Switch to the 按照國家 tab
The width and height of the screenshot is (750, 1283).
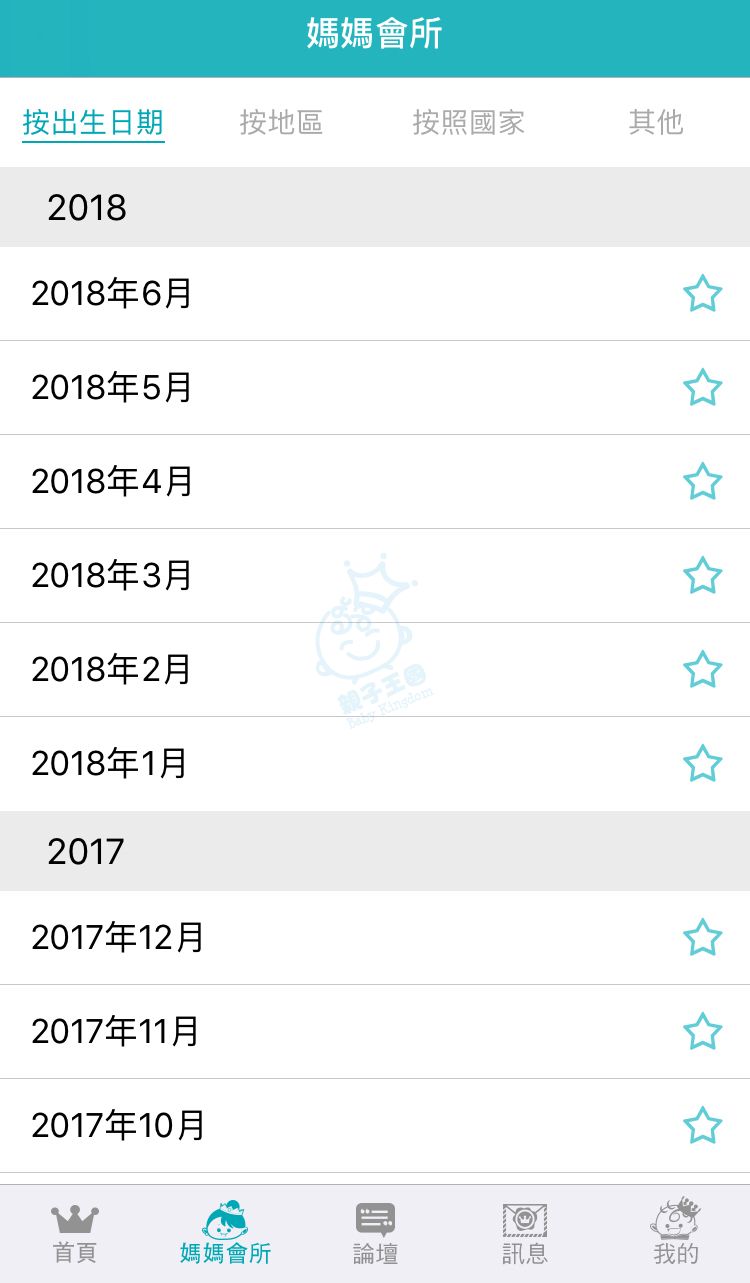point(468,123)
